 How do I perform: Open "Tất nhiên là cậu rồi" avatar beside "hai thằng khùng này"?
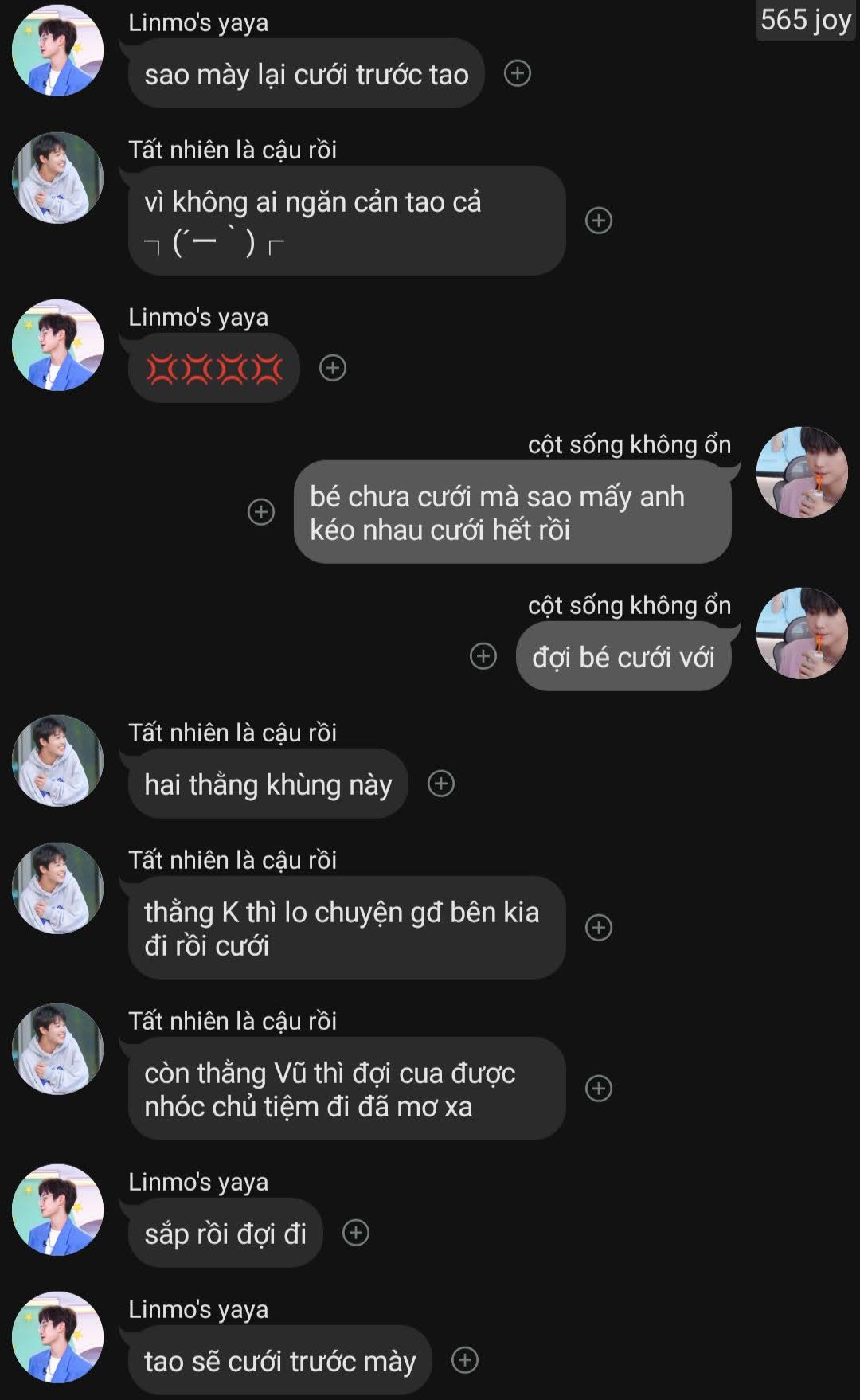[x=57, y=761]
